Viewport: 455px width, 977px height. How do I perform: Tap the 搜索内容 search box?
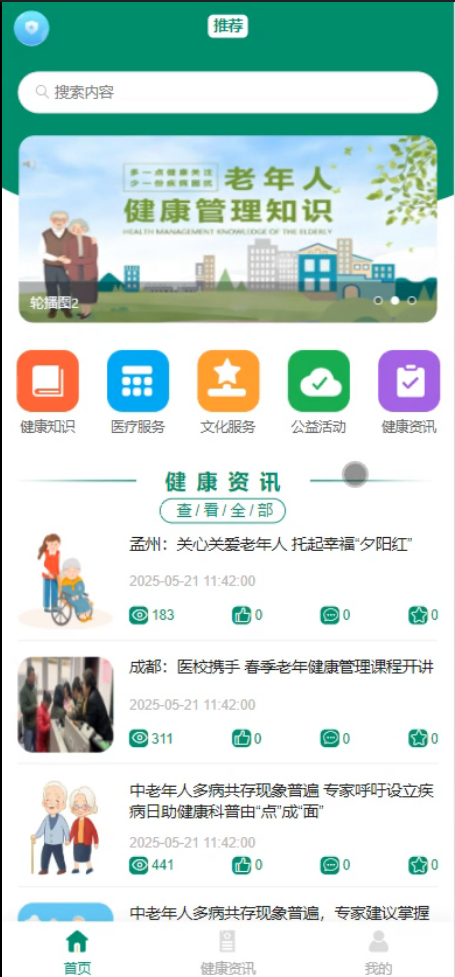click(x=228, y=92)
